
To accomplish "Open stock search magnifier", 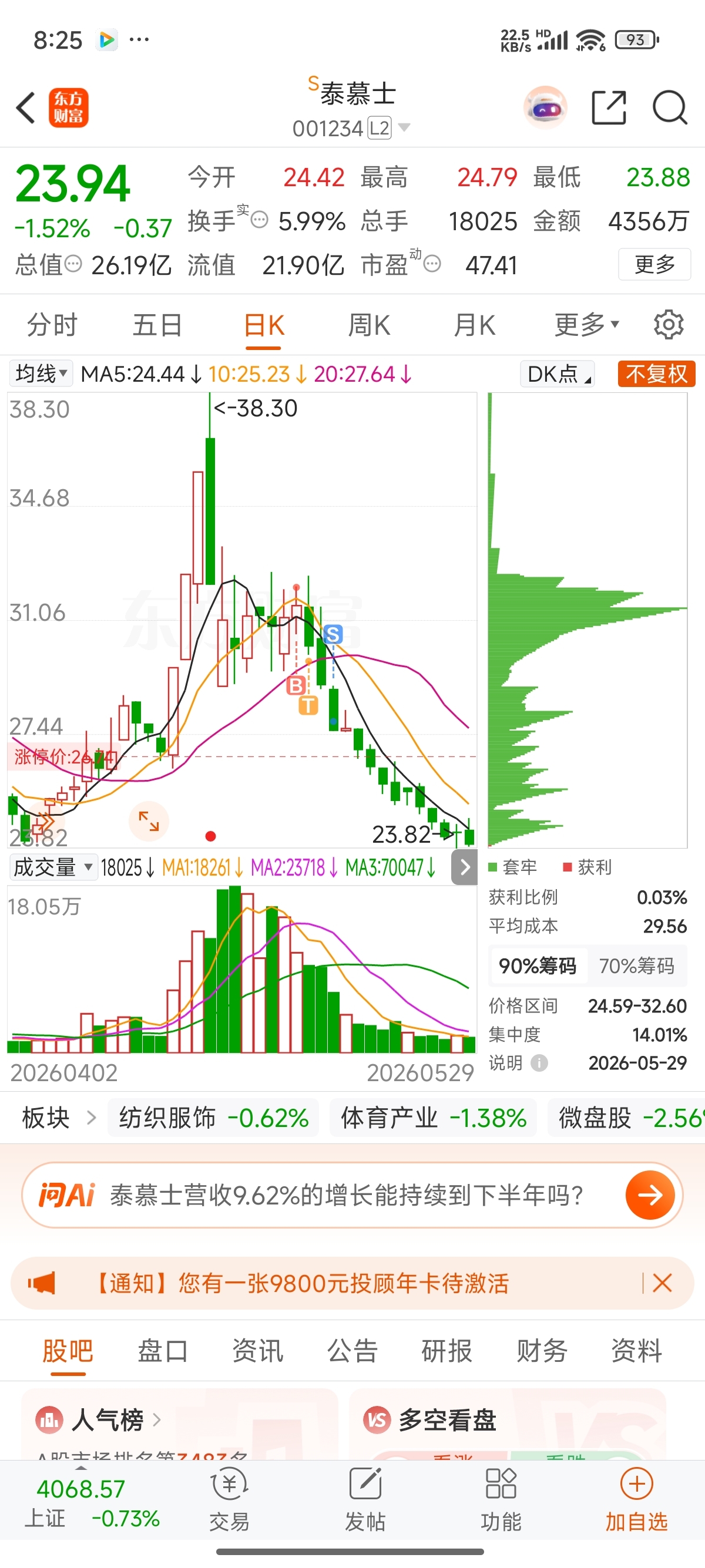I will point(670,107).
